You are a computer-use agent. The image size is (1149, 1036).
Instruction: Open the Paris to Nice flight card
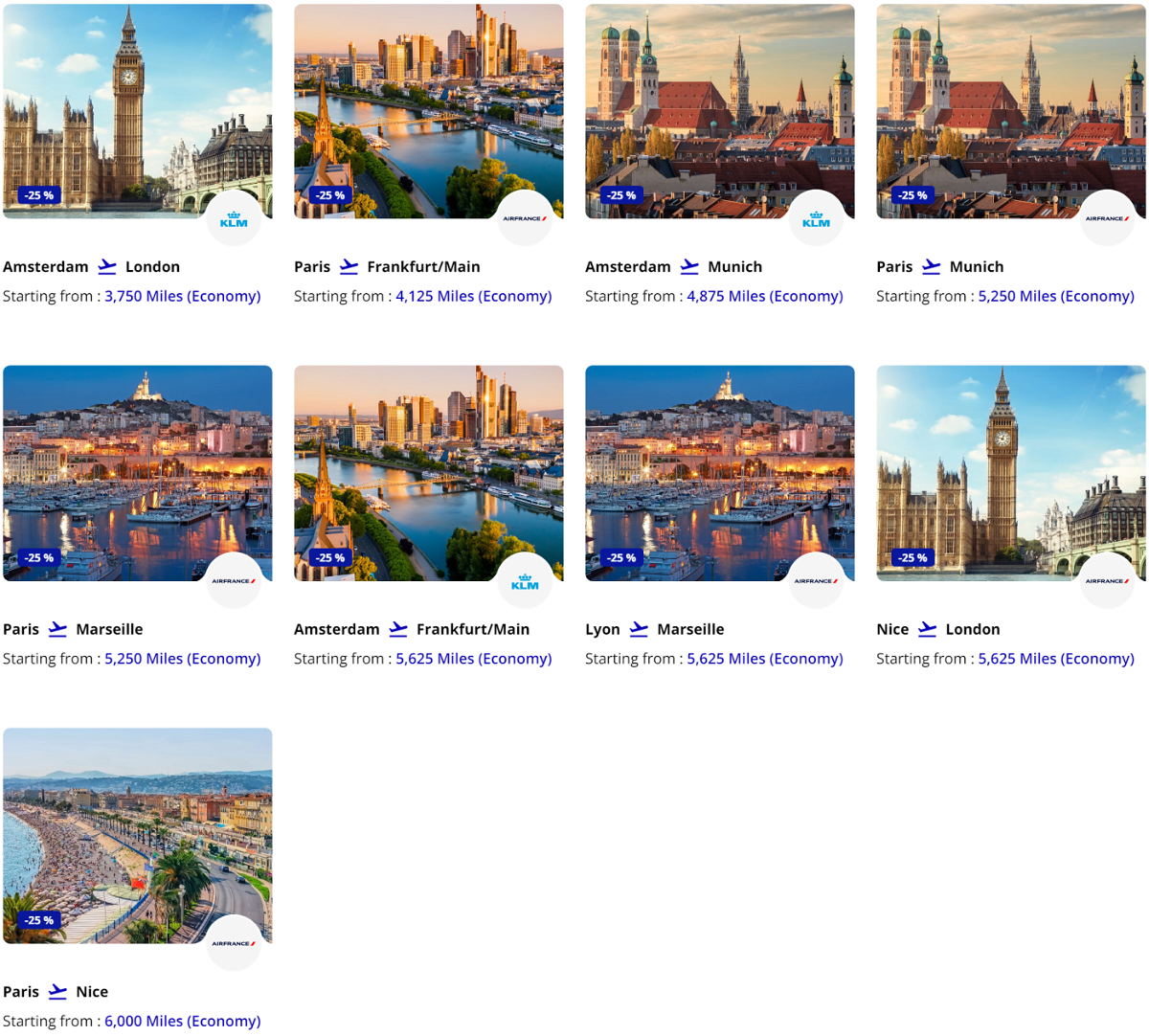137,835
